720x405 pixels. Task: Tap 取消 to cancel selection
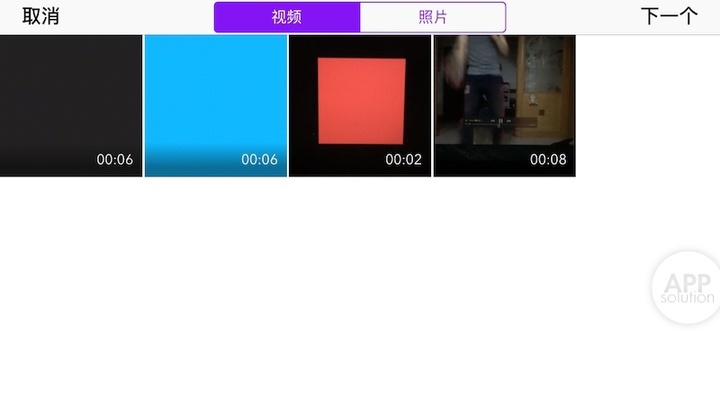click(x=41, y=16)
